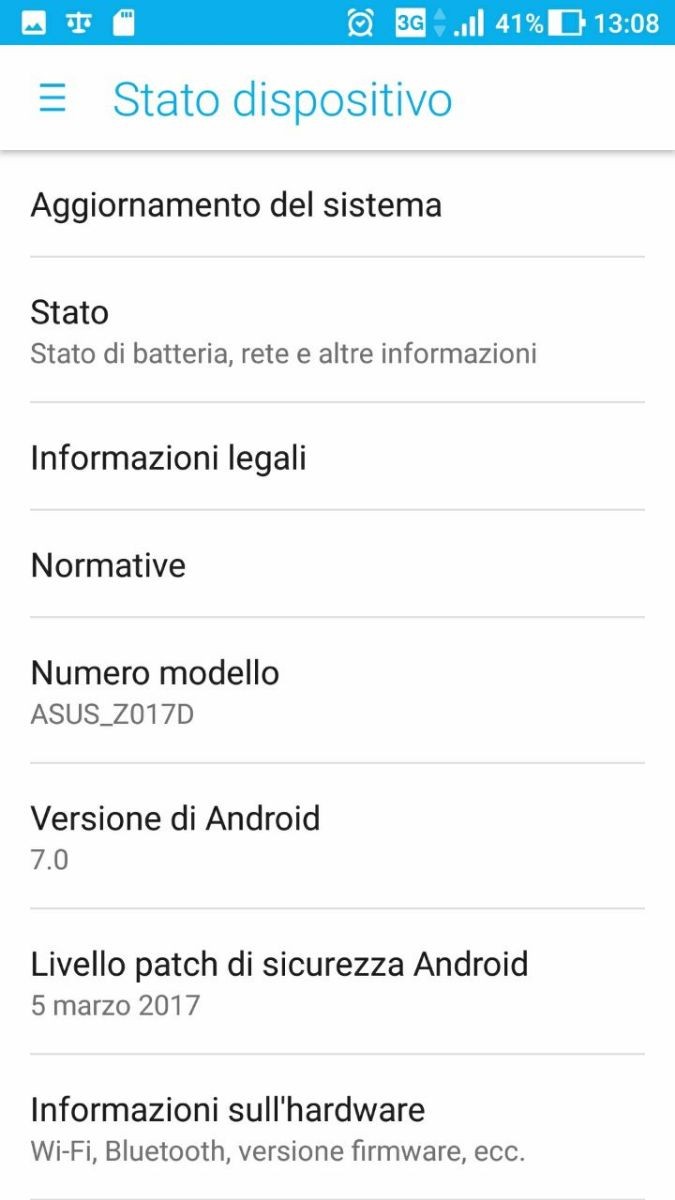Tap Livello patch di sicurezza Android
This screenshot has width=675, height=1200.
coord(337,982)
